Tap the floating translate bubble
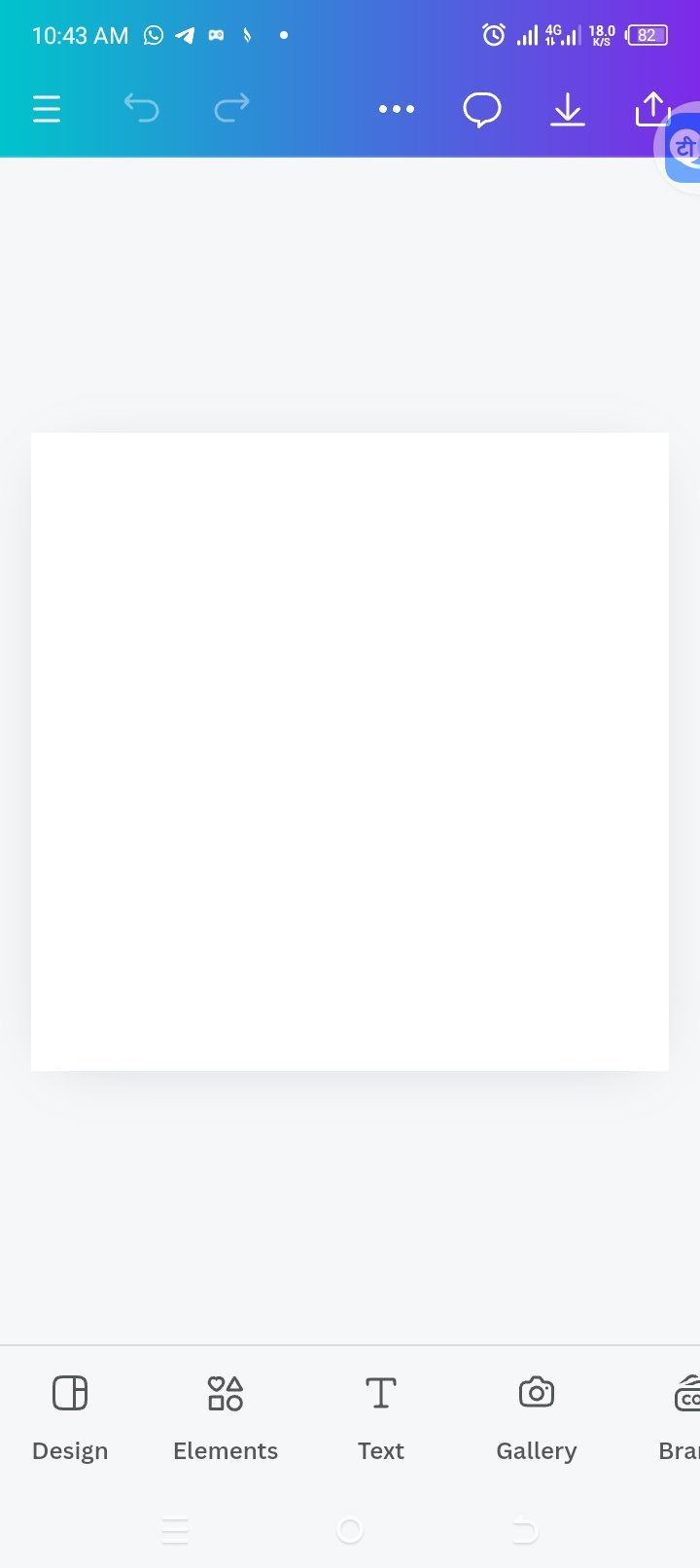Screen dimensions: 700x1568 (683, 146)
